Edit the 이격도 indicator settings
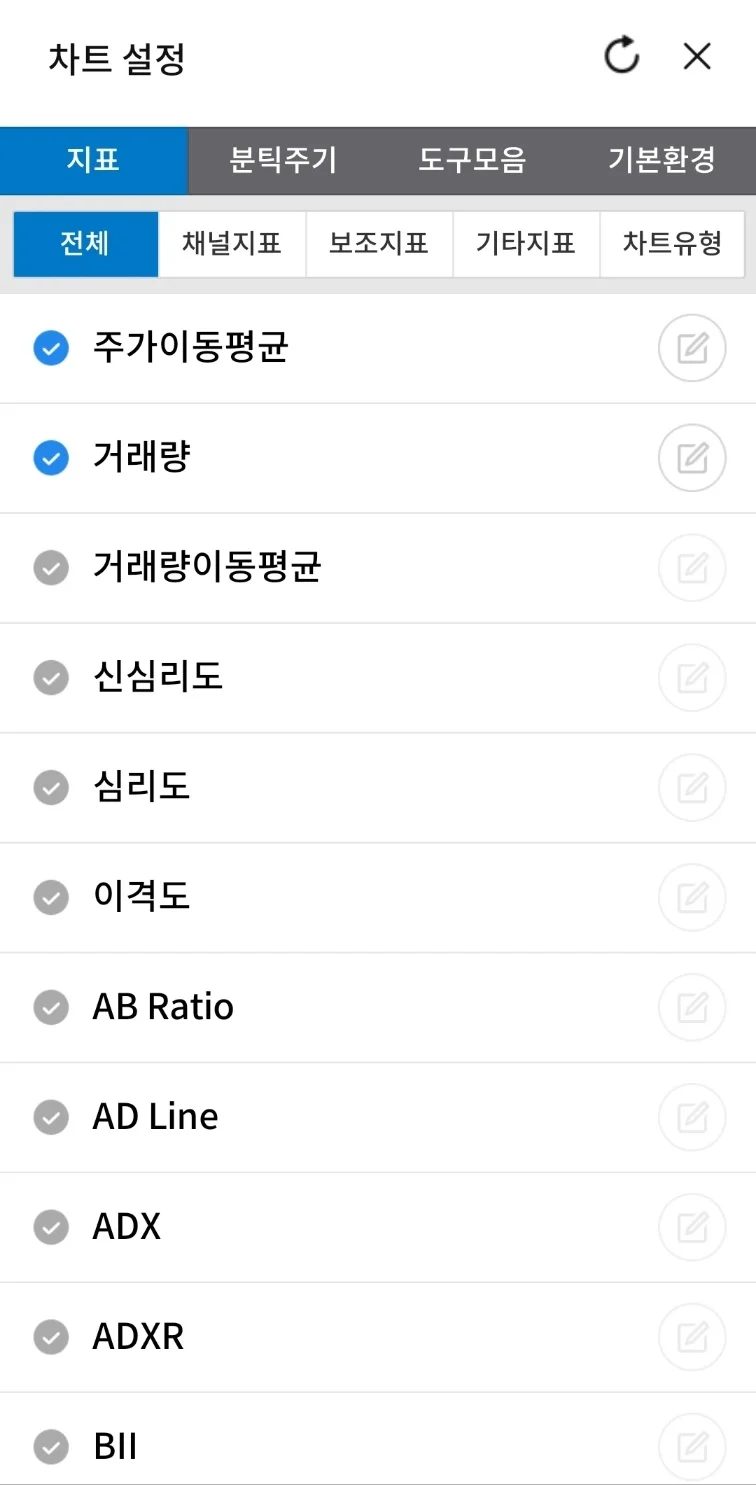The height and width of the screenshot is (1485, 756). [691, 897]
